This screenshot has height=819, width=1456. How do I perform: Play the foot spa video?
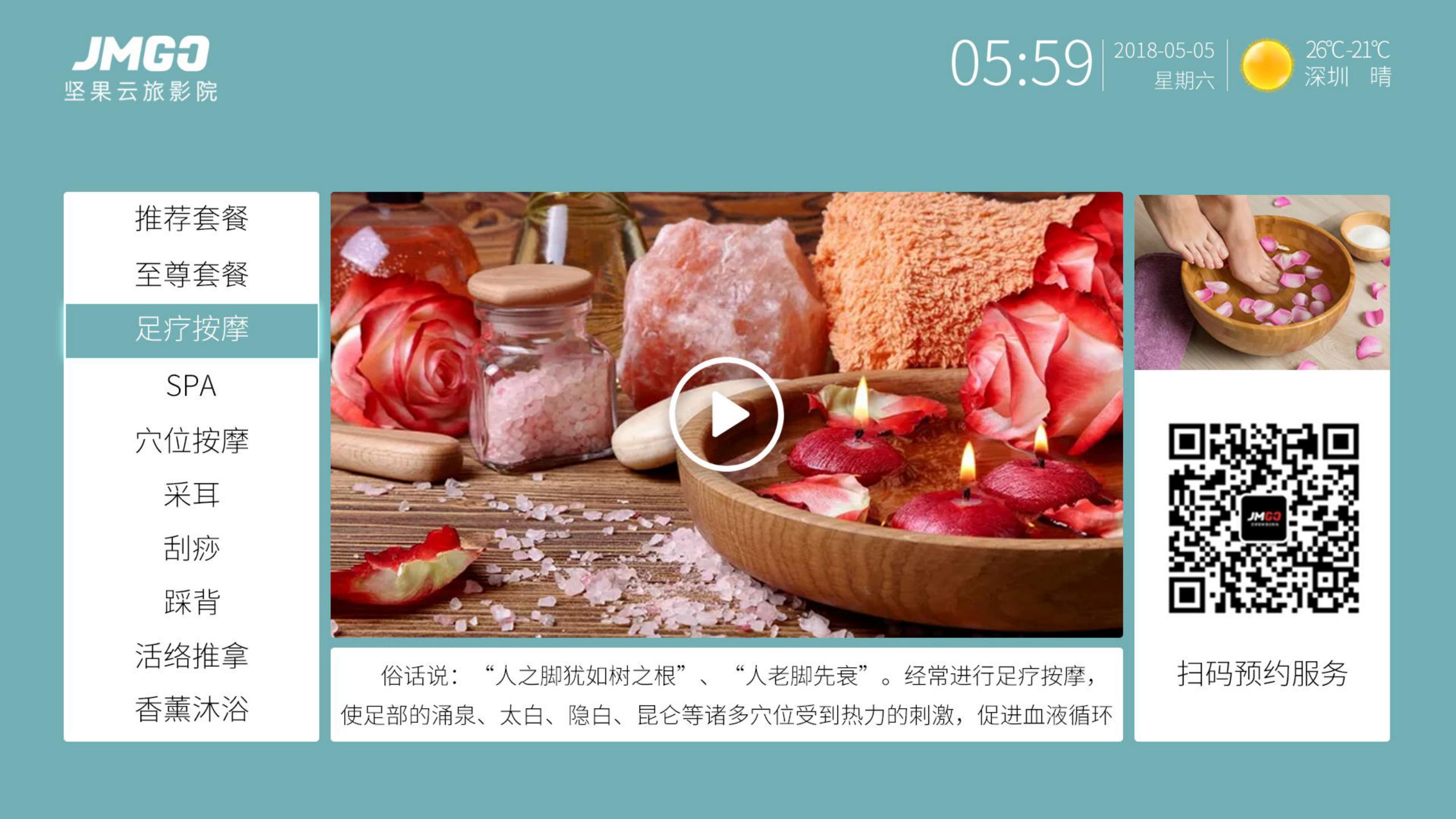726,414
